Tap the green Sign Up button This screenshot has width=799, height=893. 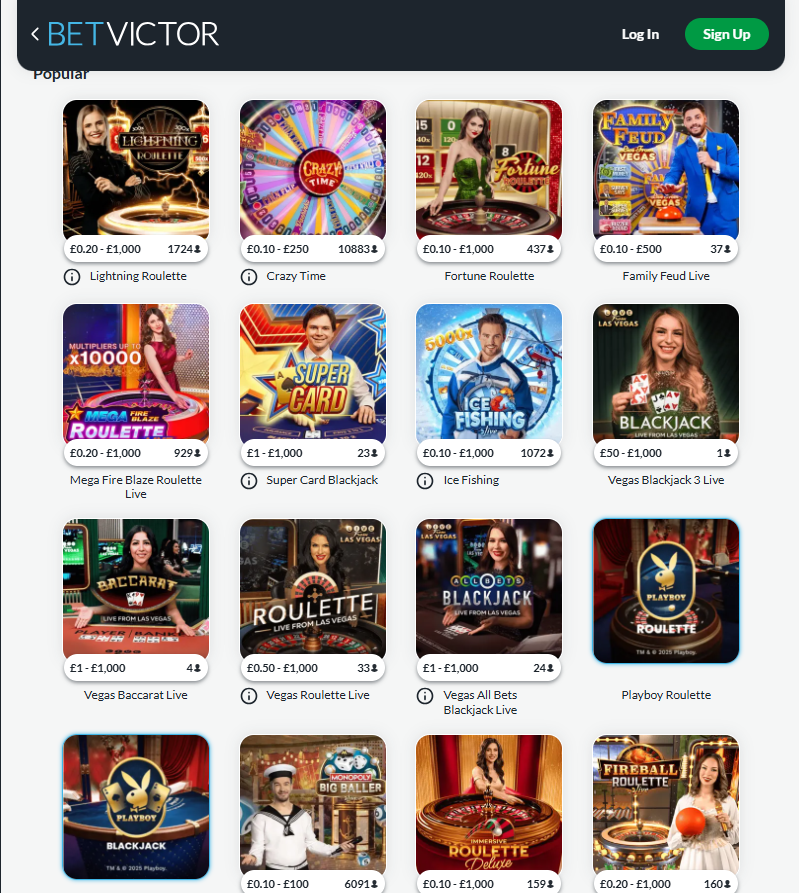tap(726, 34)
